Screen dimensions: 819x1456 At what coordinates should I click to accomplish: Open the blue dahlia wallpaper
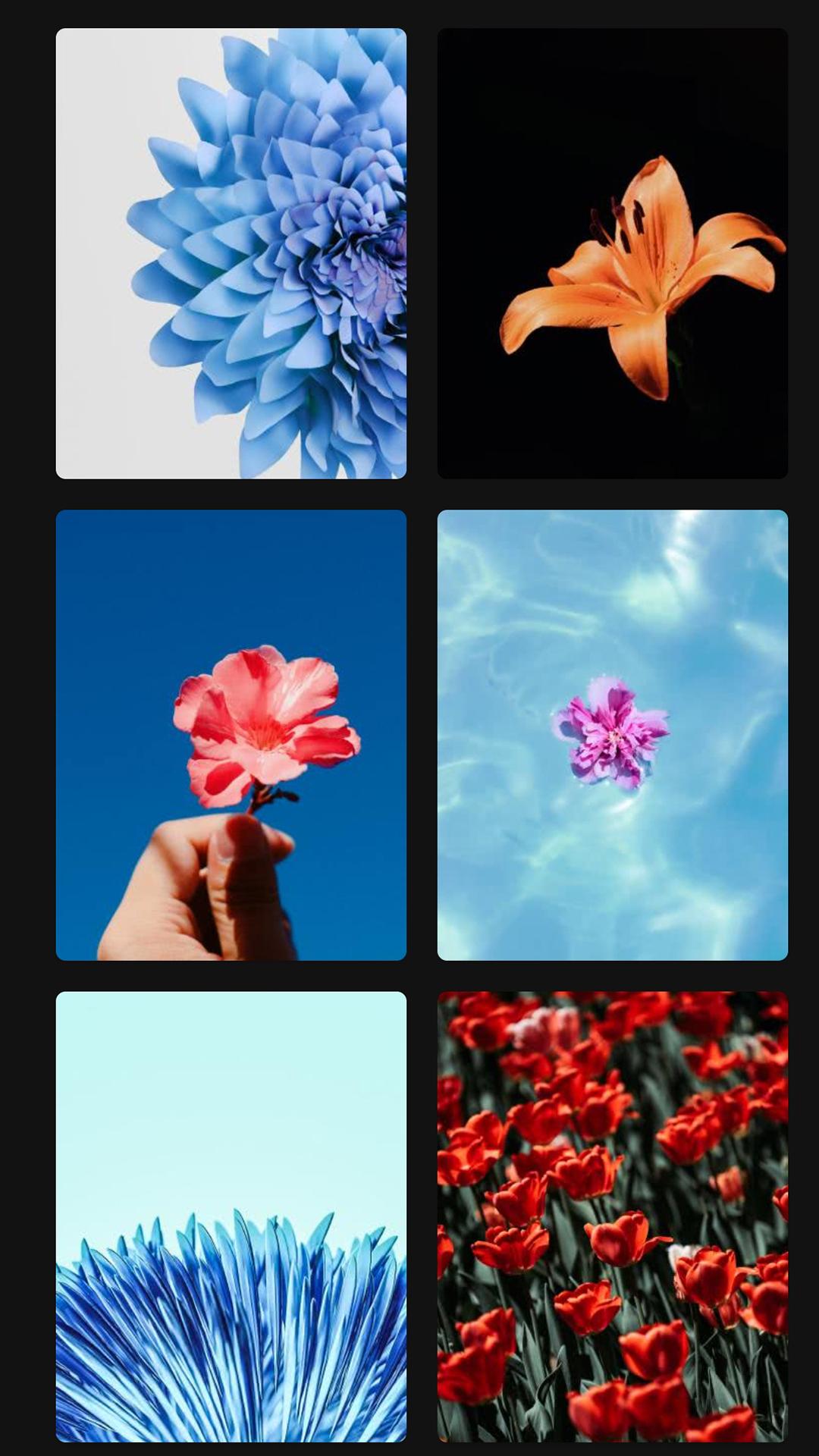tap(231, 253)
